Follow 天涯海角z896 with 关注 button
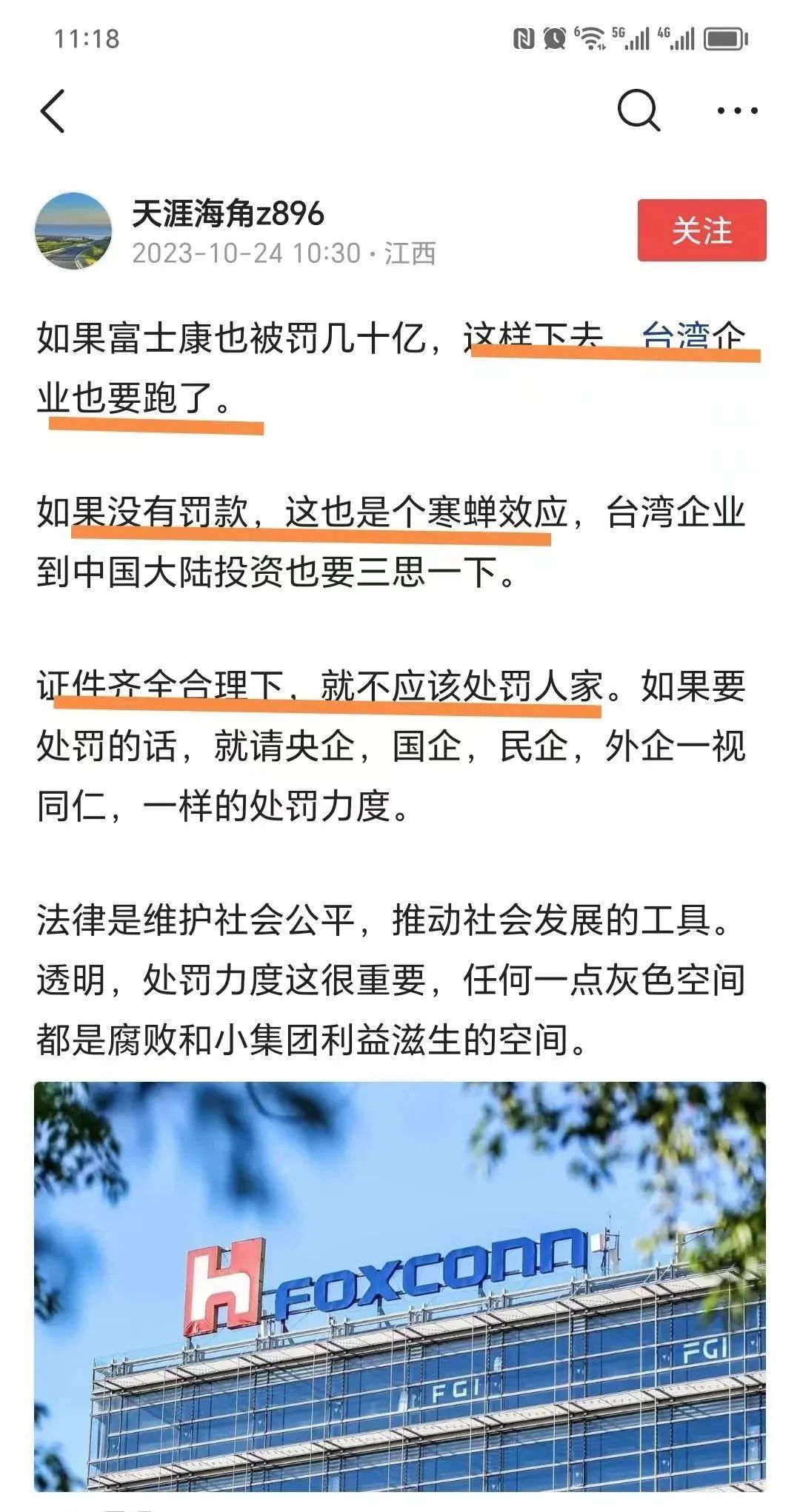 click(701, 230)
